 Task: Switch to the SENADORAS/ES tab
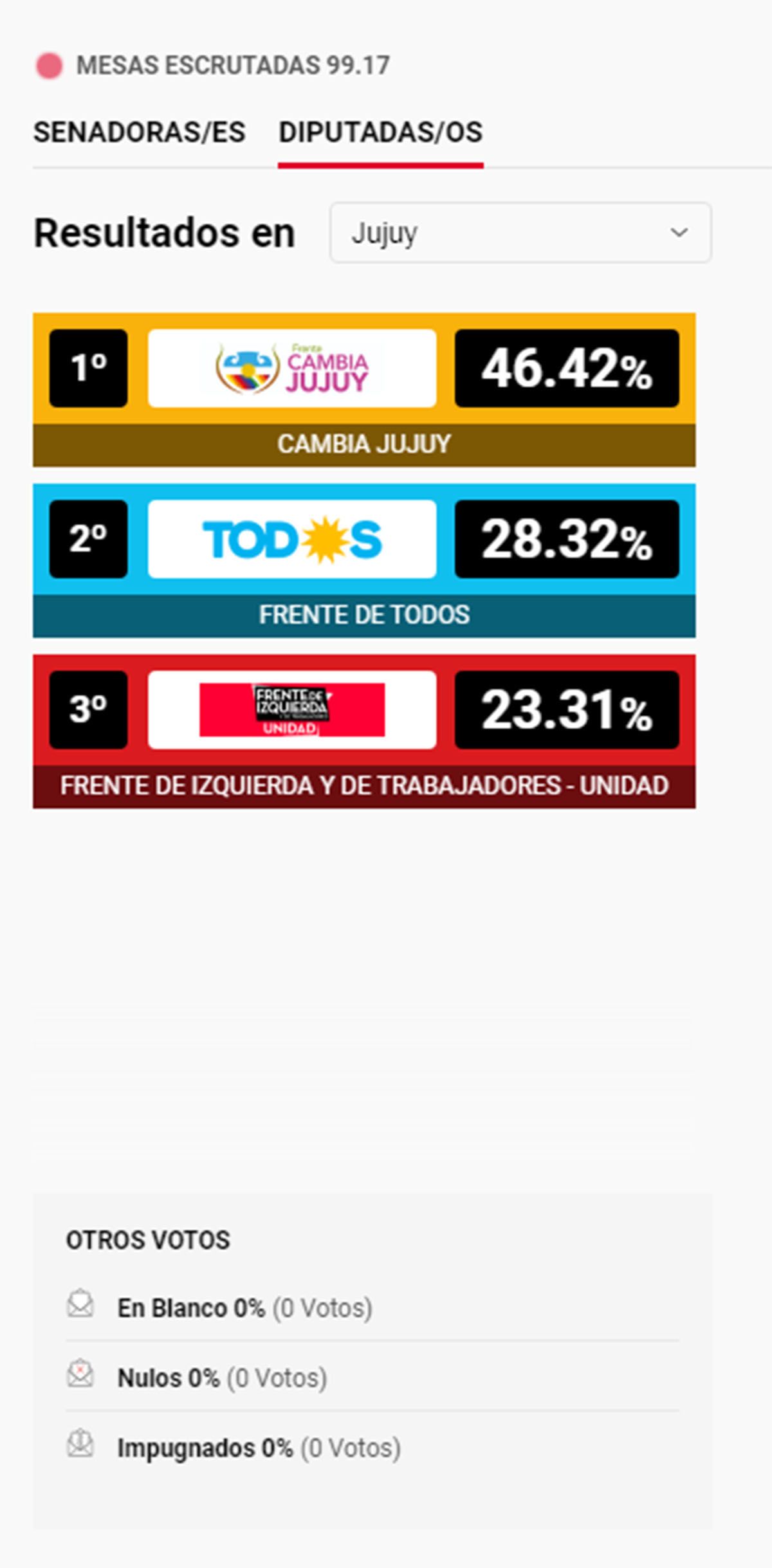coord(140,132)
